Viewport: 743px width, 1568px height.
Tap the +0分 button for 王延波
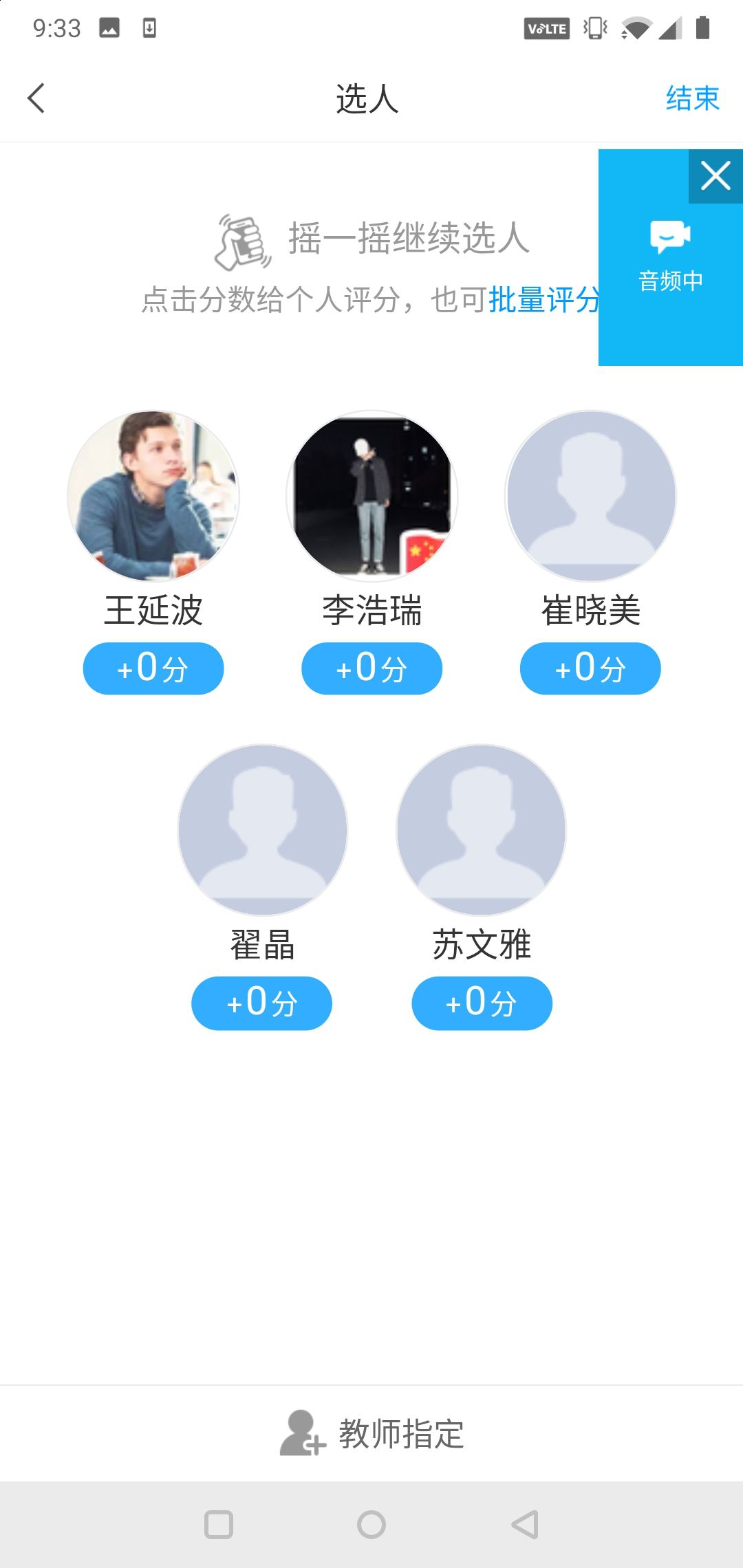click(x=153, y=668)
